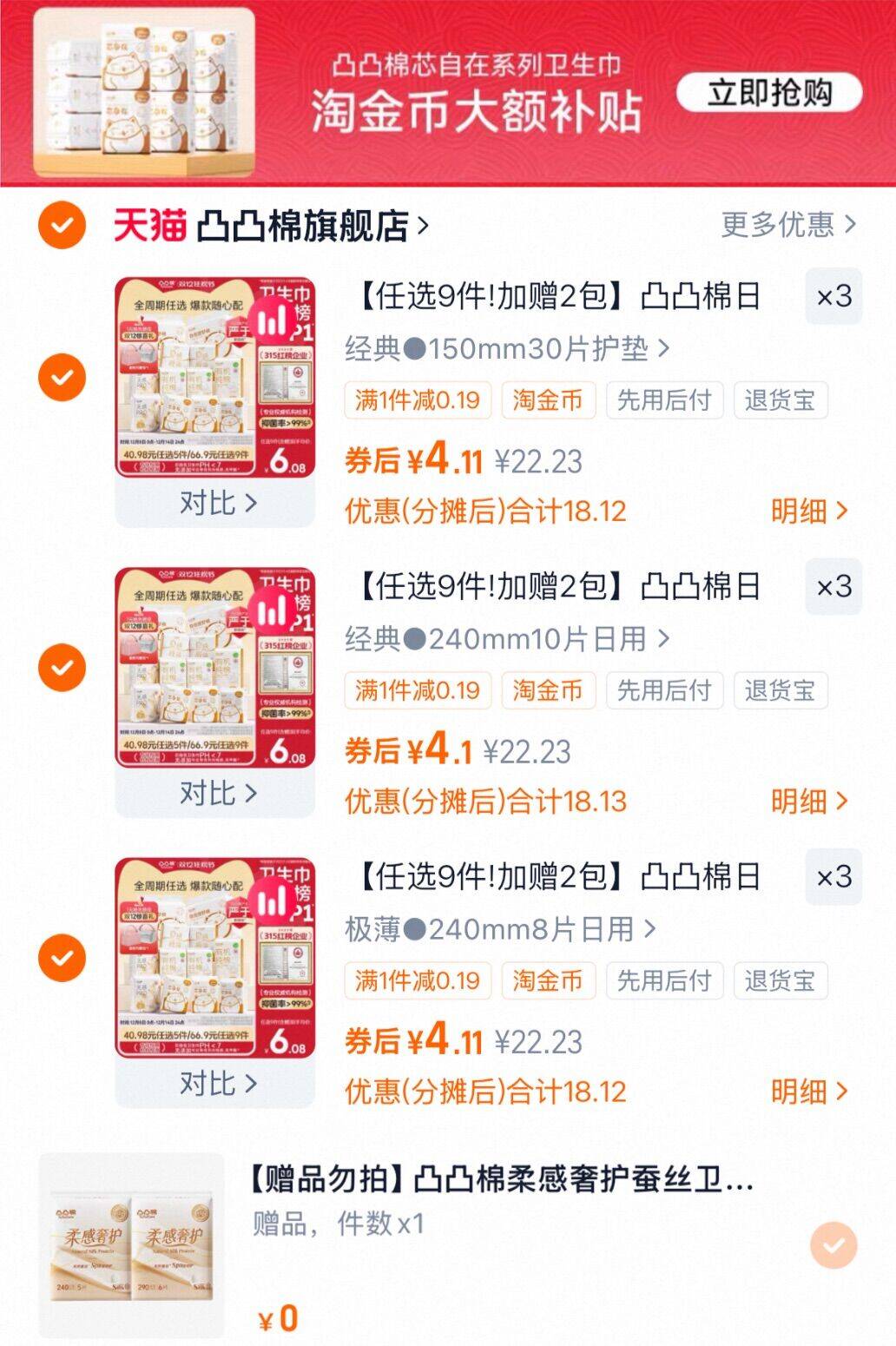896x1346 pixels.
Task: Deselect the 150mm30片护垫 item checkbox
Action: (x=62, y=377)
